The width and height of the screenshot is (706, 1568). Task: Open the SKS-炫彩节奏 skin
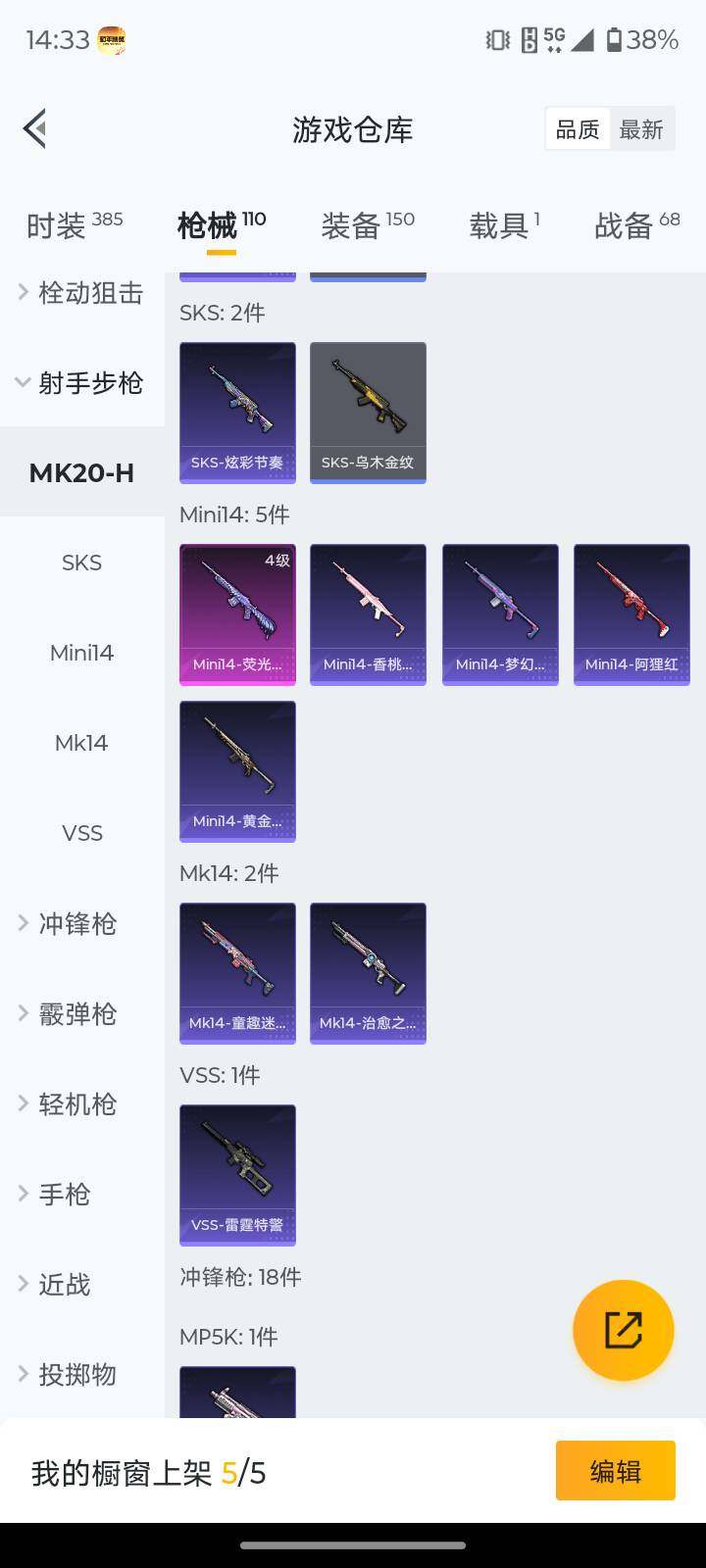point(237,412)
